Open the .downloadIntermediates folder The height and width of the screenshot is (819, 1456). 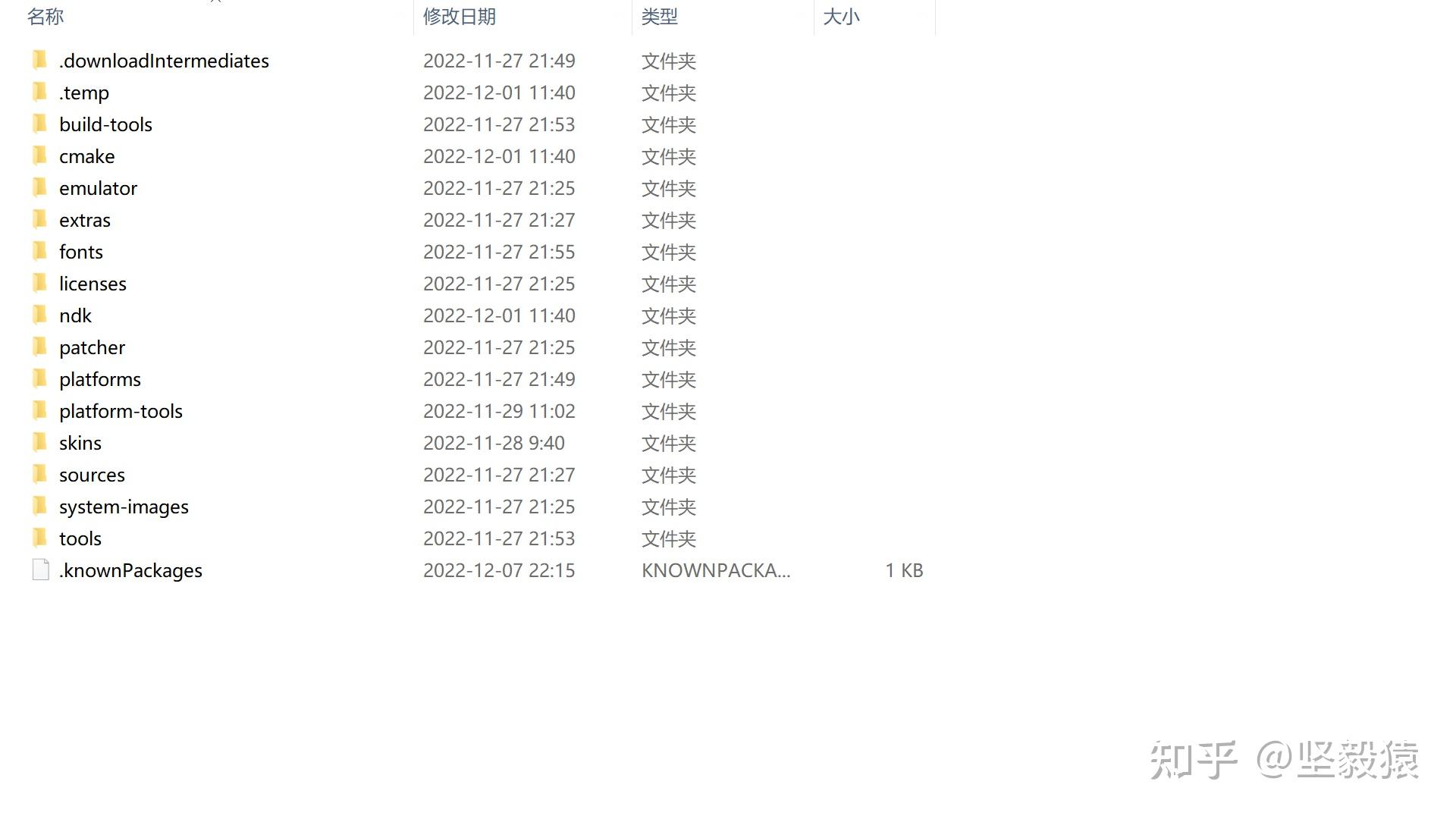pyautogui.click(x=163, y=61)
